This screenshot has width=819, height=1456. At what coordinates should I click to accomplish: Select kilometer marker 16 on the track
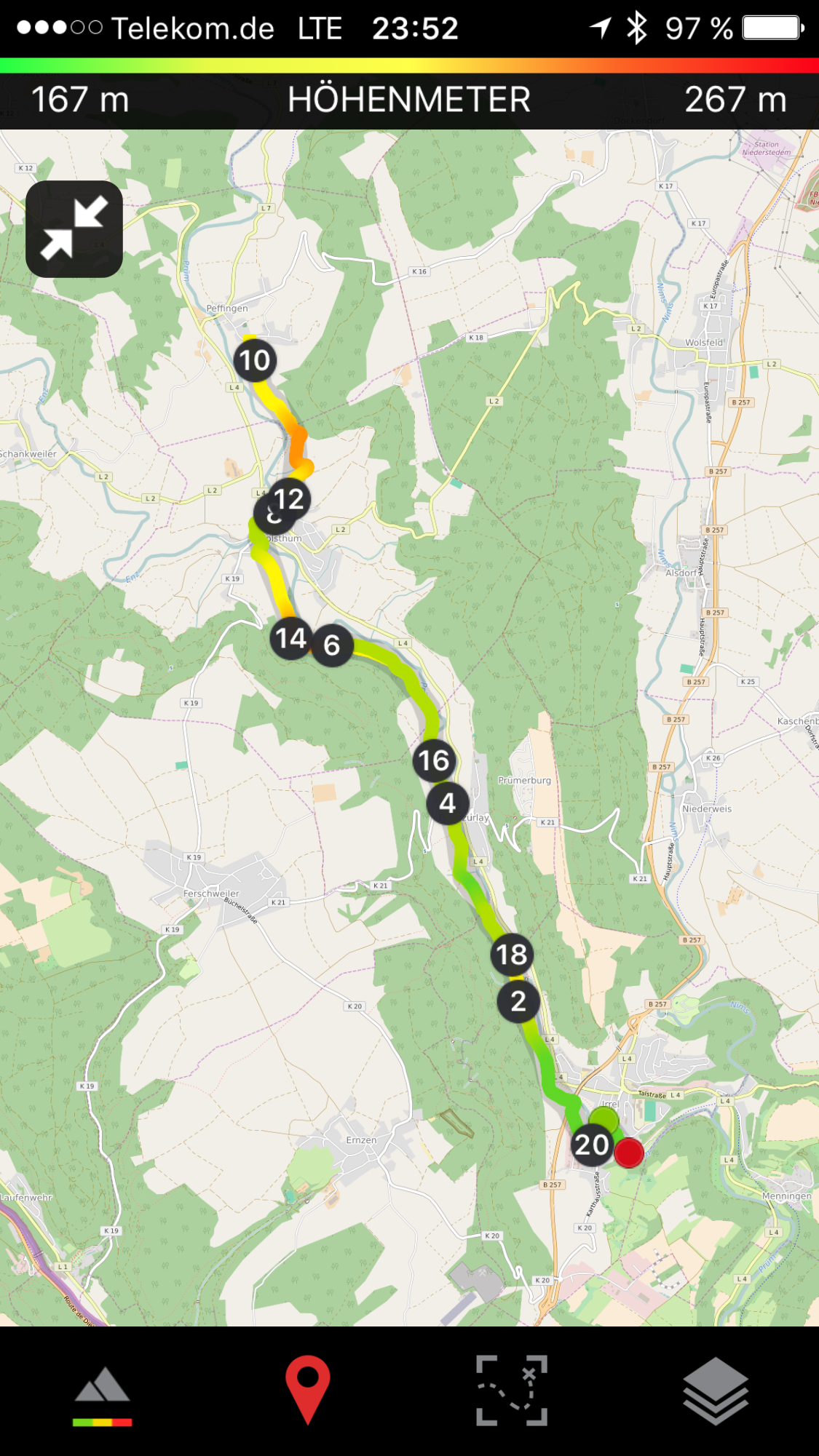click(435, 761)
